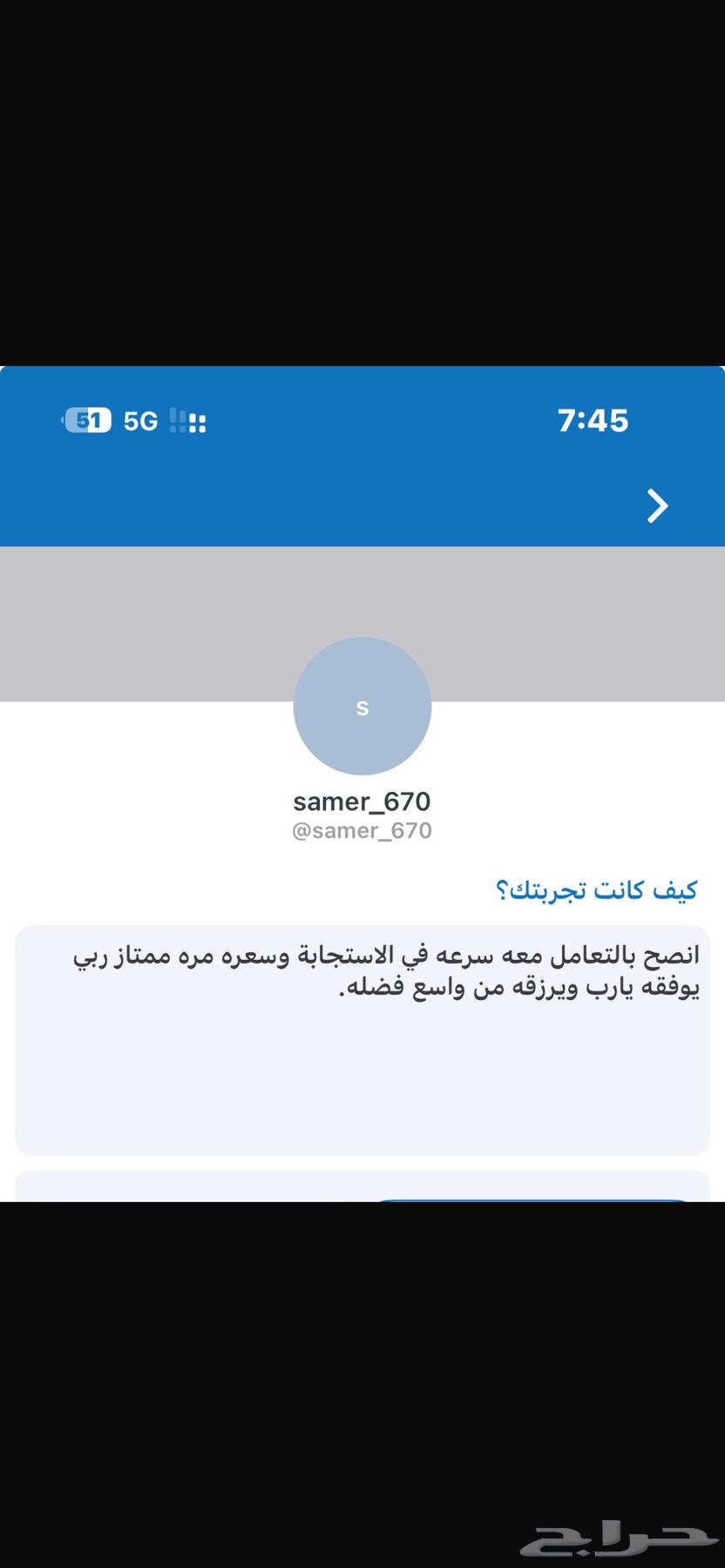The height and width of the screenshot is (1568, 725).
Task: Expand navigation with the right-pointing chevron
Action: [656, 506]
